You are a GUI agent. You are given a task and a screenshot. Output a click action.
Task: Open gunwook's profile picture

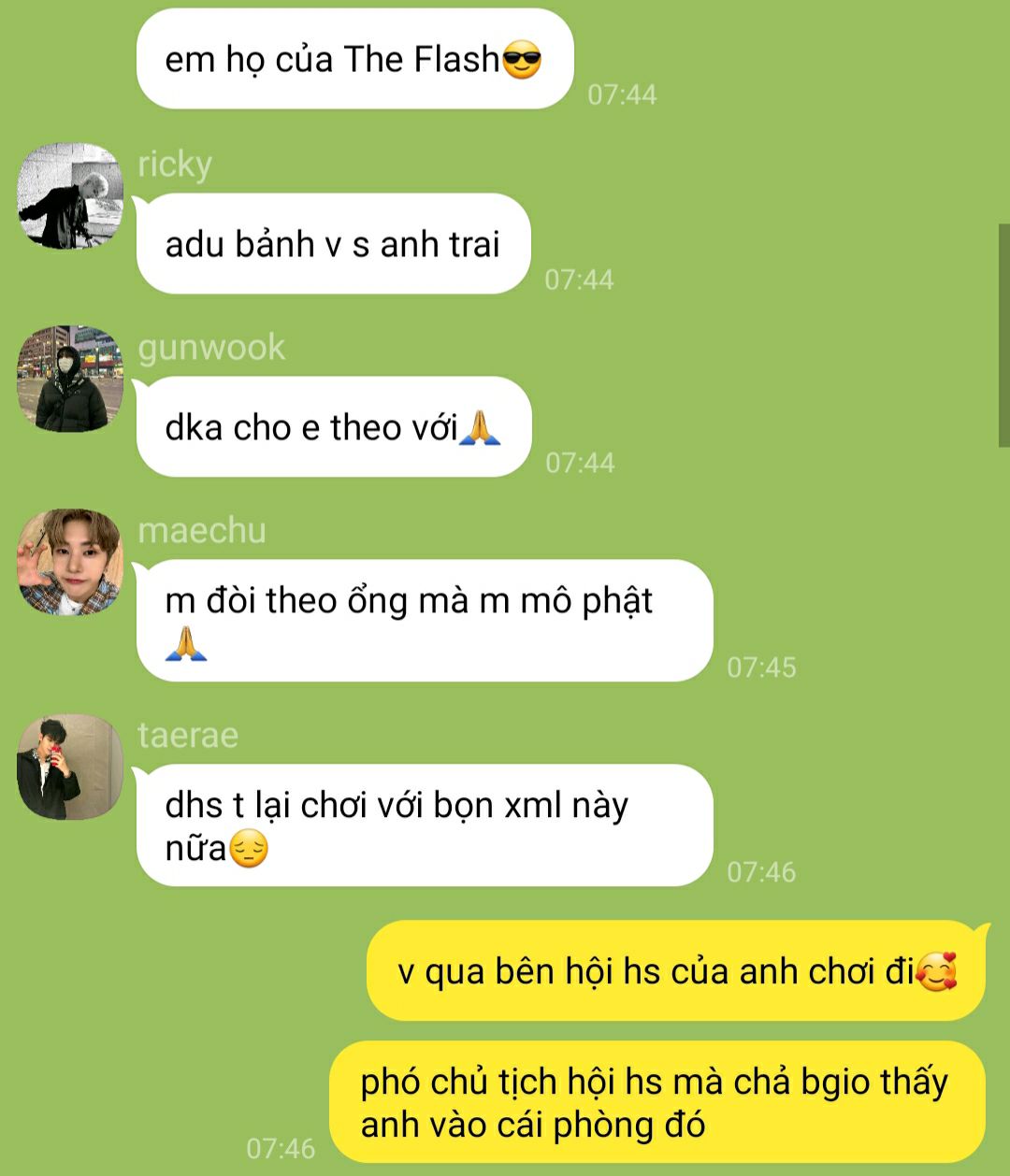70,379
